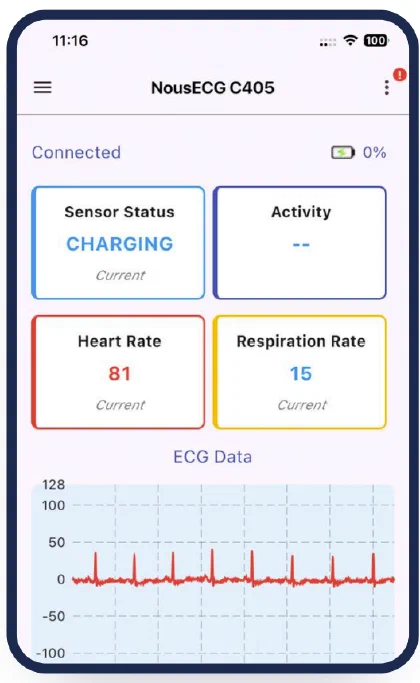Open the Respiration Rate card
Viewport: 420px width, 683px height.
tap(300, 372)
